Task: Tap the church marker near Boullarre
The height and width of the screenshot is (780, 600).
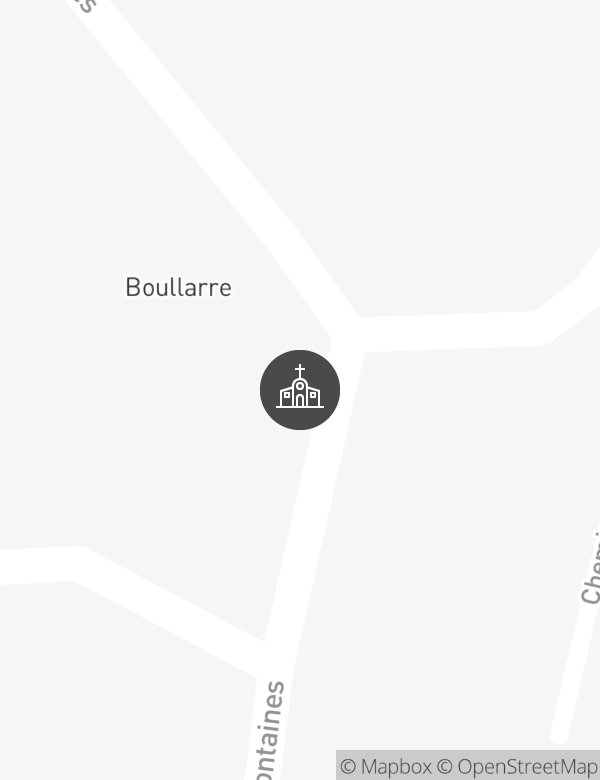Action: pyautogui.click(x=300, y=390)
